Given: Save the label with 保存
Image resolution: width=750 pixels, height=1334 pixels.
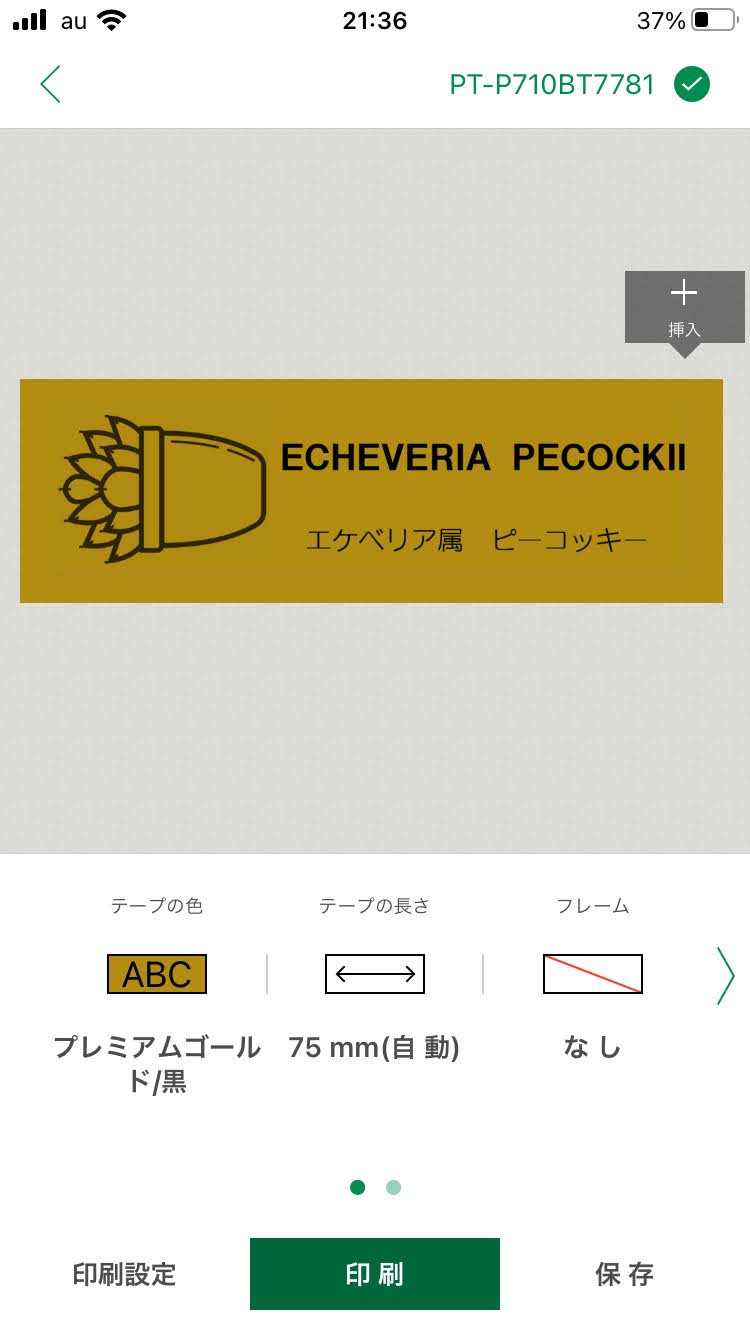Looking at the screenshot, I should pos(625,1274).
